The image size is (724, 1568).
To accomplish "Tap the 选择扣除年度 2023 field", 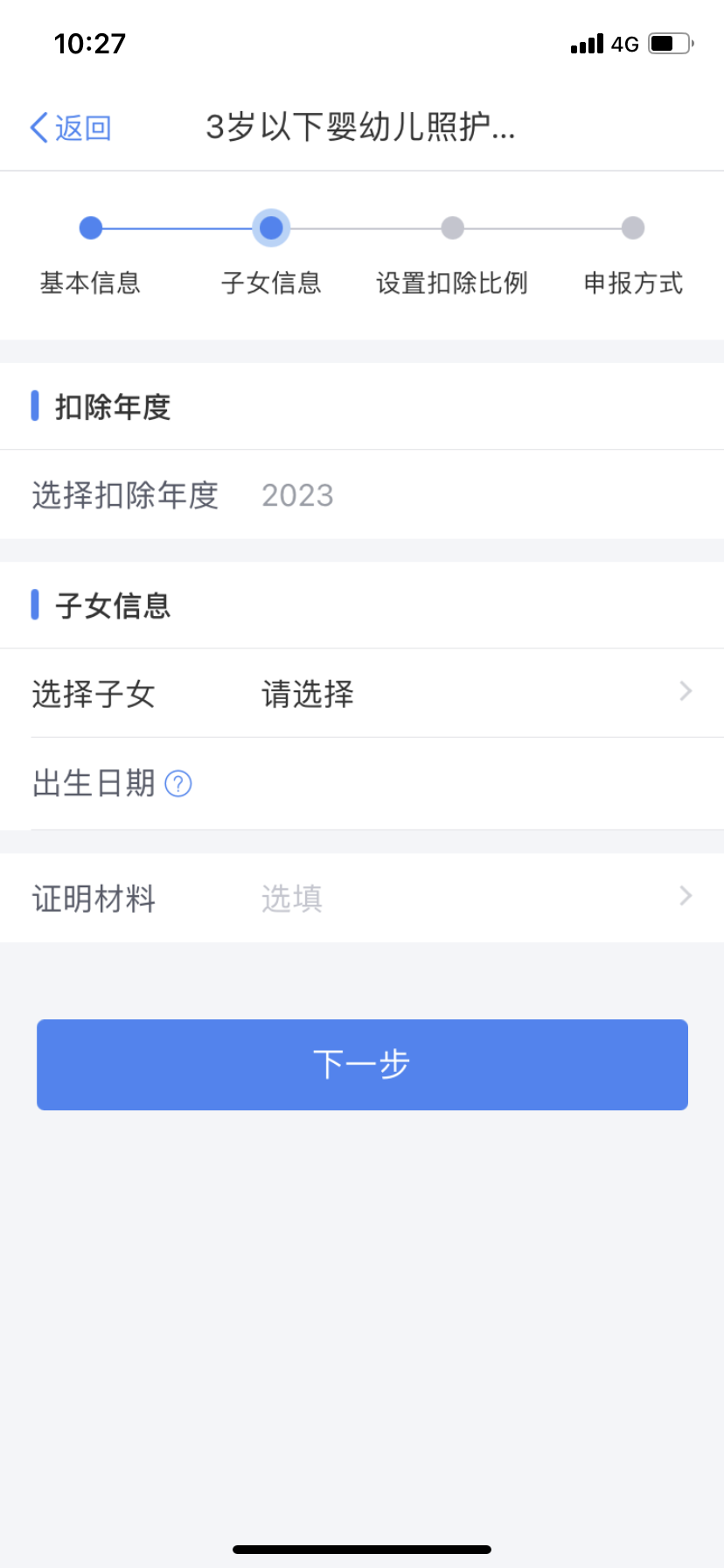I will (362, 495).
